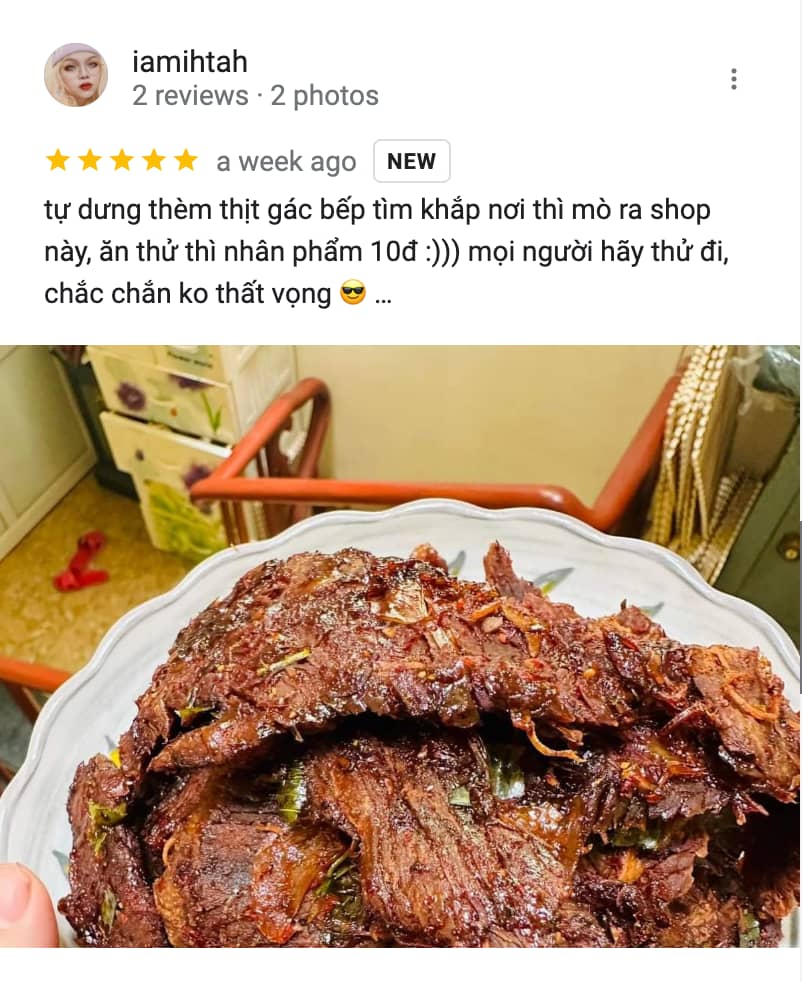Expand the full review text via the ellipsis
802x982 pixels.
point(383,296)
